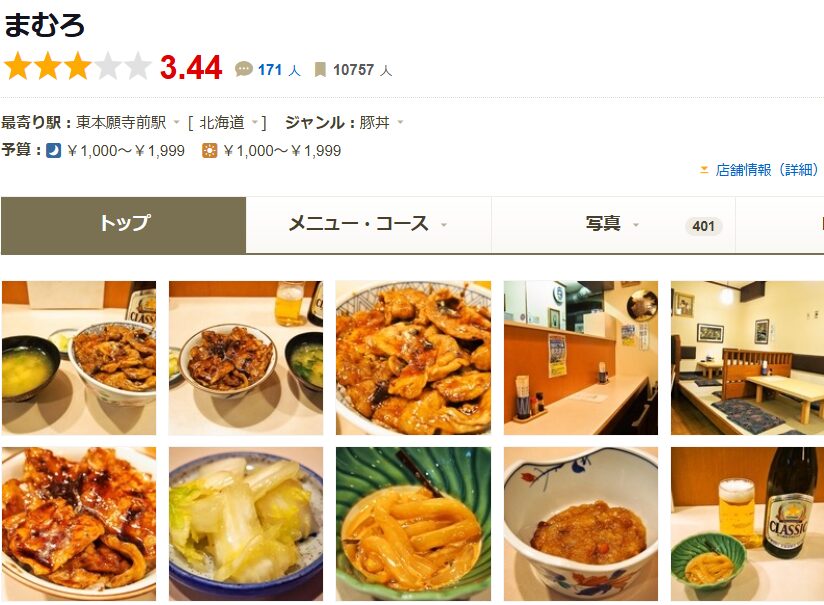Open the メニュー・コース tab
The width and height of the screenshot is (824, 605).
[x=368, y=224]
